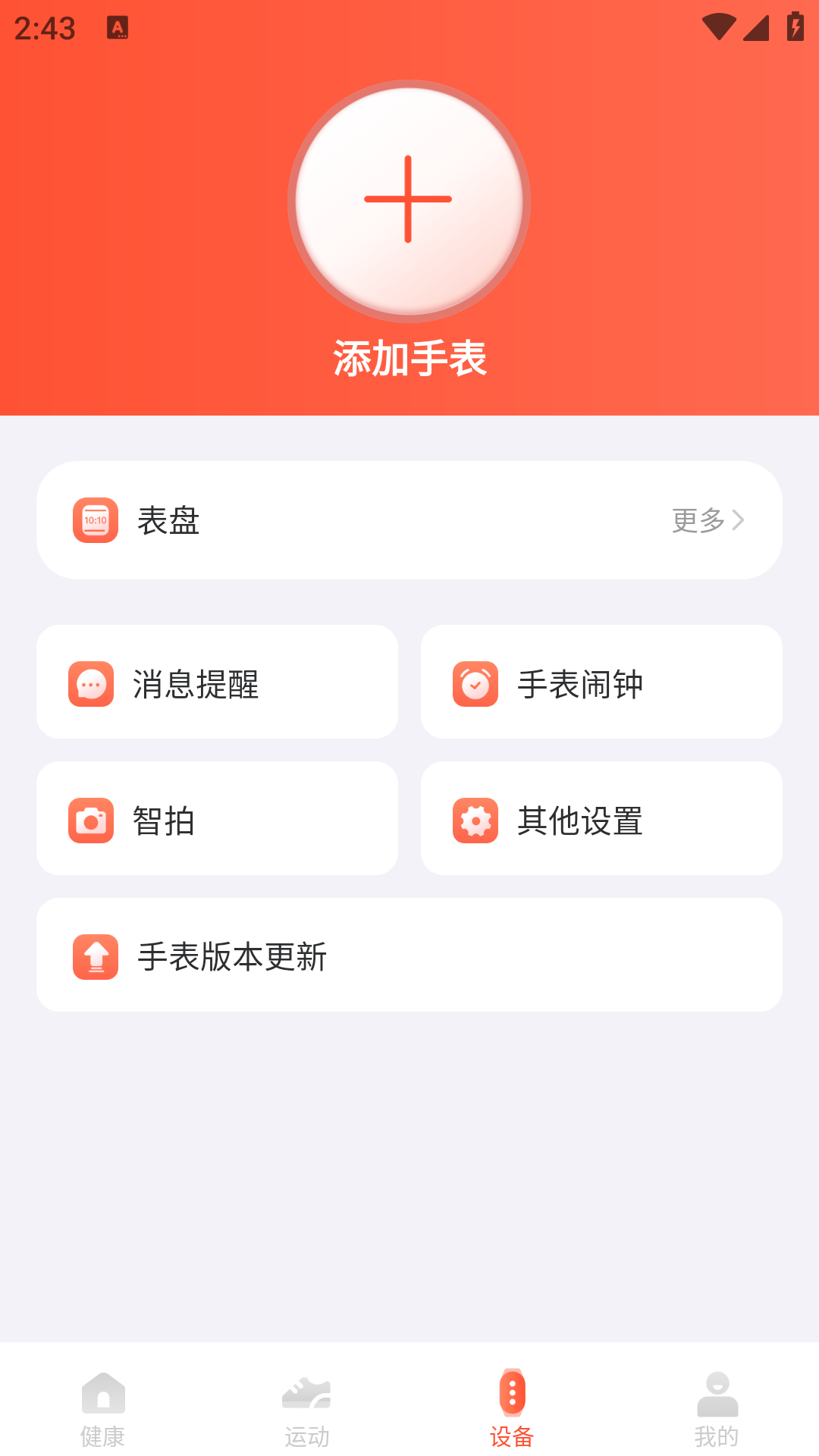Open the 手表闹钟 alarm settings card

(601, 682)
